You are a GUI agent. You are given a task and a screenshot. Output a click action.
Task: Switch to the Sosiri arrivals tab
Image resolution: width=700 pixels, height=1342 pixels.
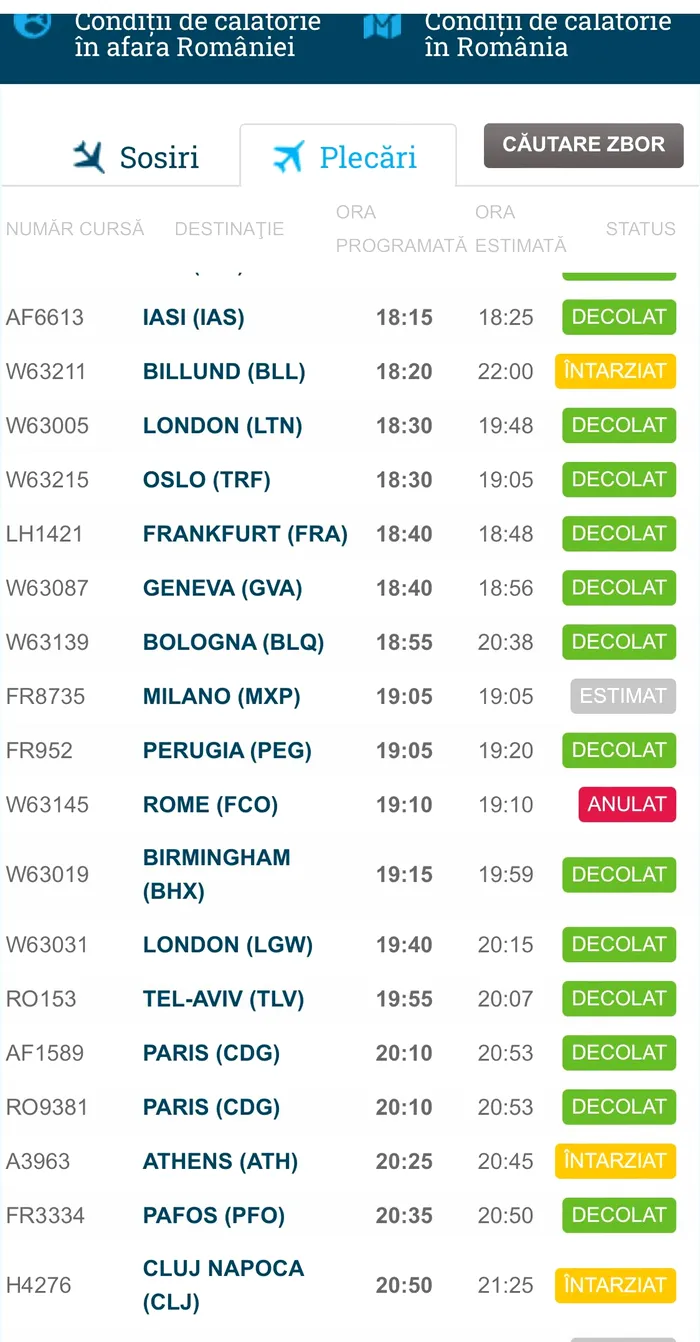tap(136, 156)
